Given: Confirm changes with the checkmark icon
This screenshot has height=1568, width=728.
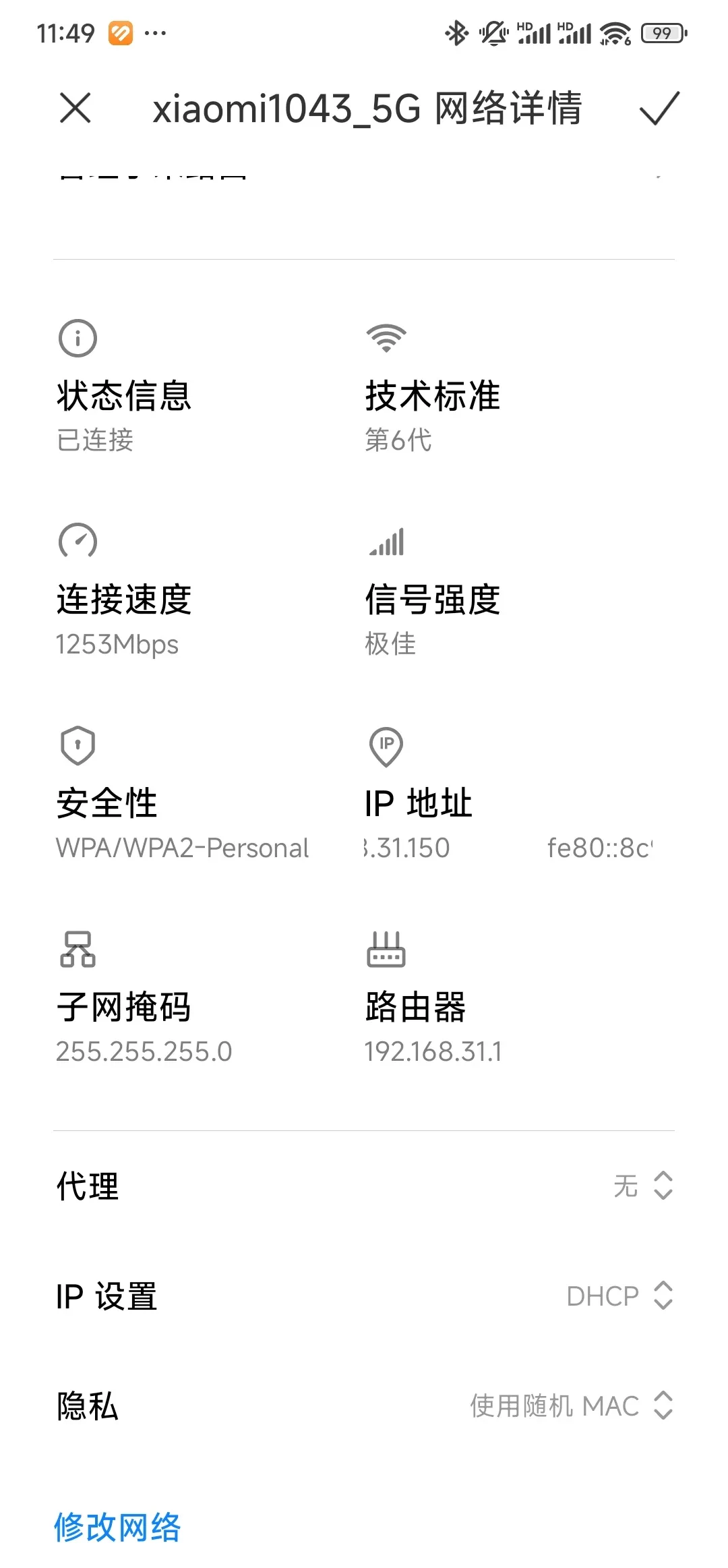Looking at the screenshot, I should [x=659, y=109].
